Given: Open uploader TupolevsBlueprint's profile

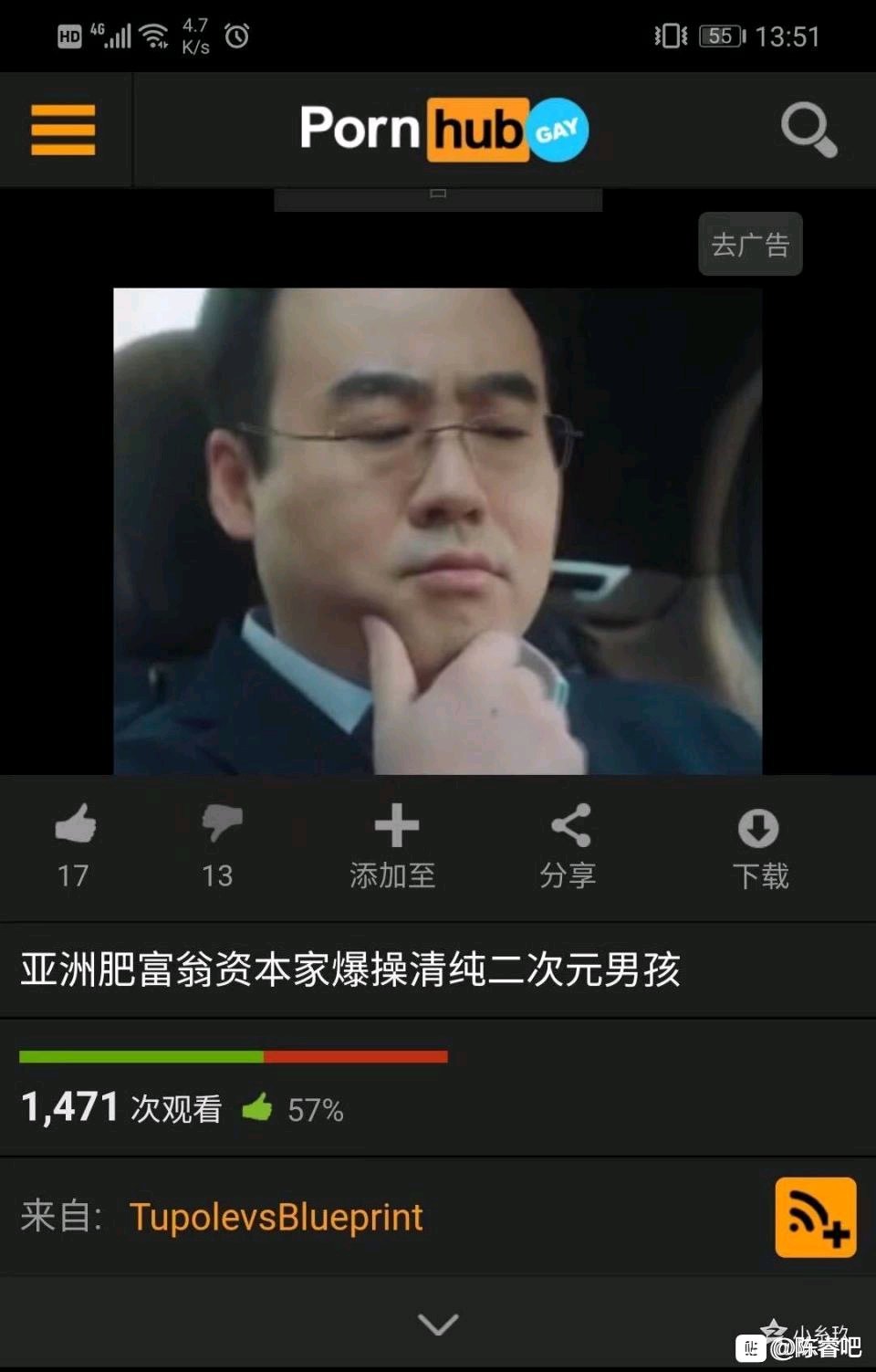Looking at the screenshot, I should tap(276, 1217).
